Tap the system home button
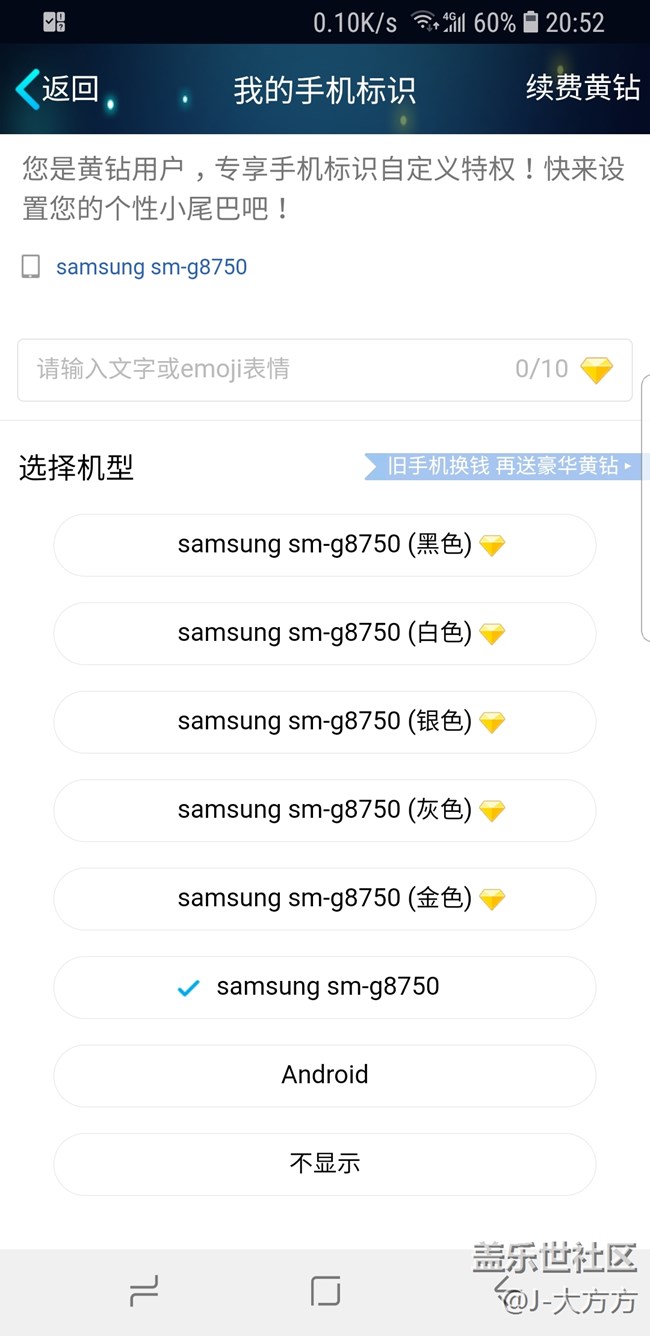The image size is (650, 1336). [325, 1291]
